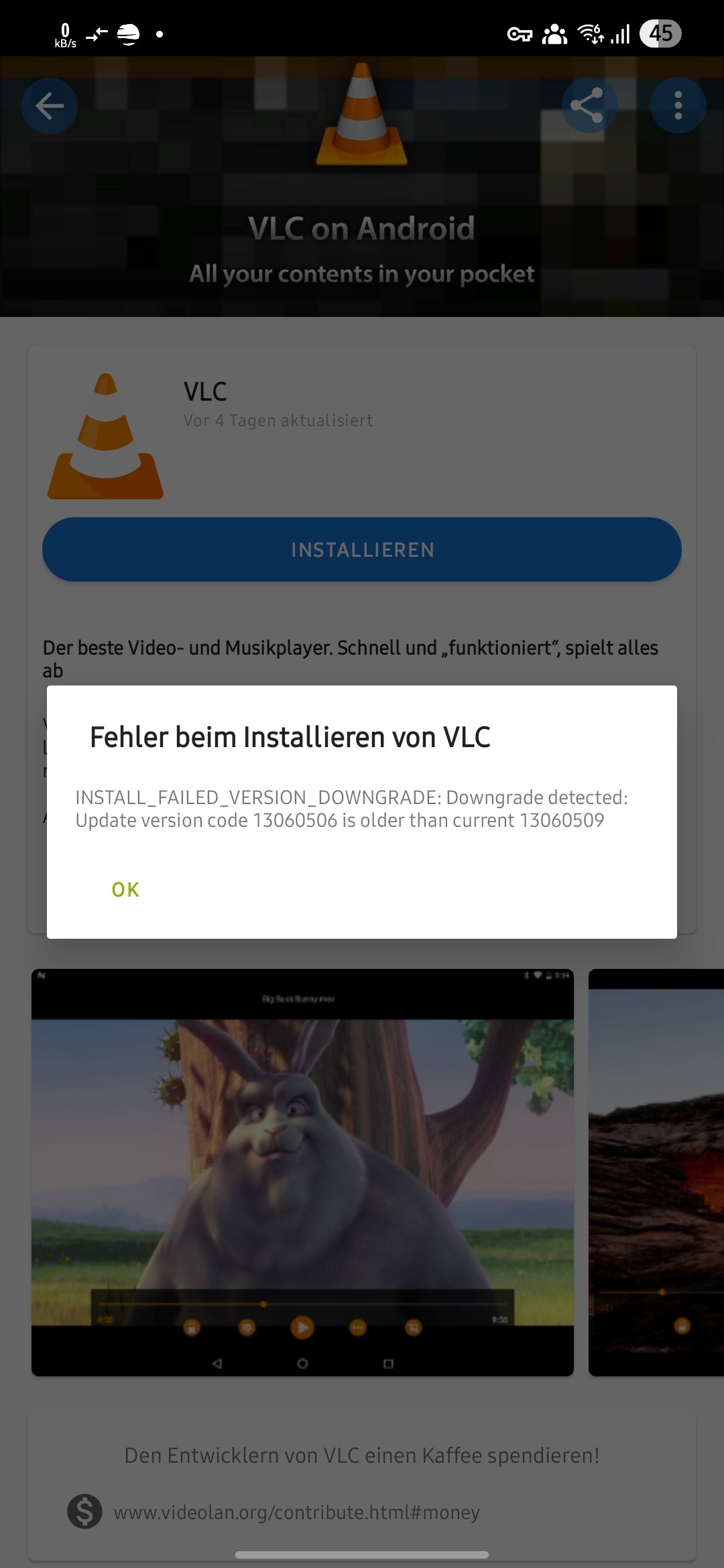724x1568 pixels.
Task: Open the three-dot overflow menu
Action: 678,105
